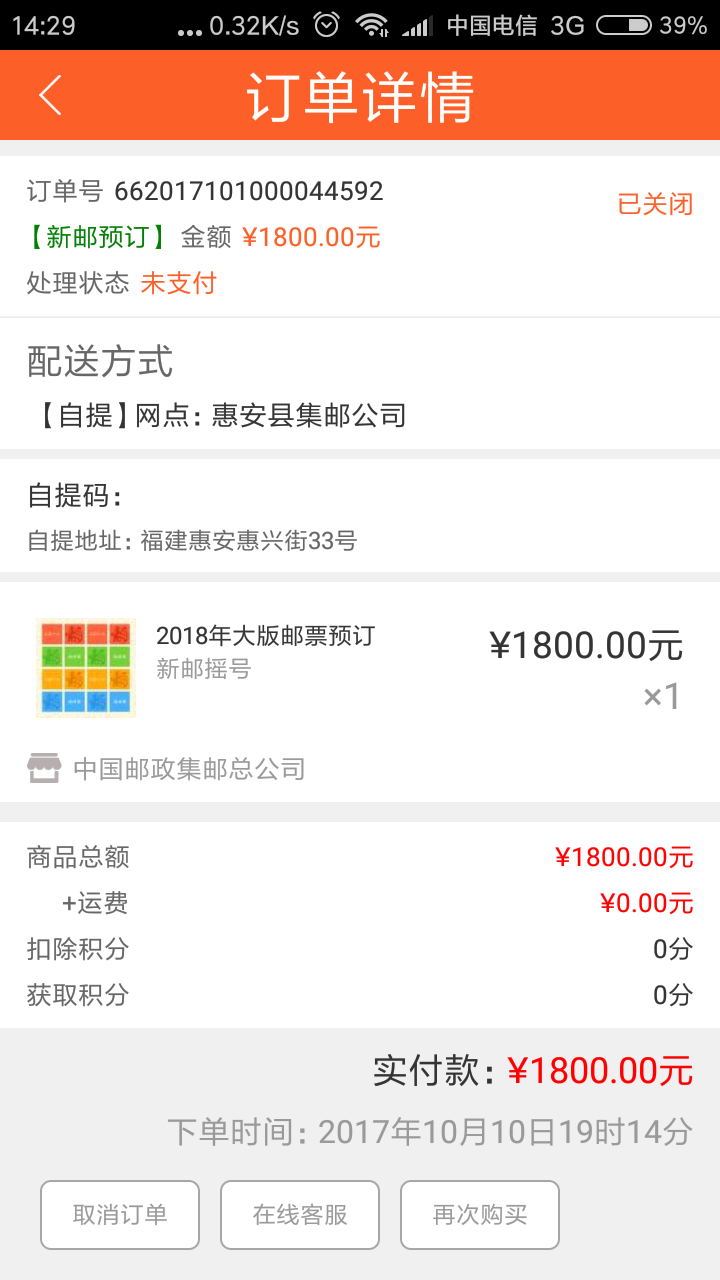Image resolution: width=720 pixels, height=1280 pixels.
Task: Tap the 取消订单 button
Action: click(120, 1215)
